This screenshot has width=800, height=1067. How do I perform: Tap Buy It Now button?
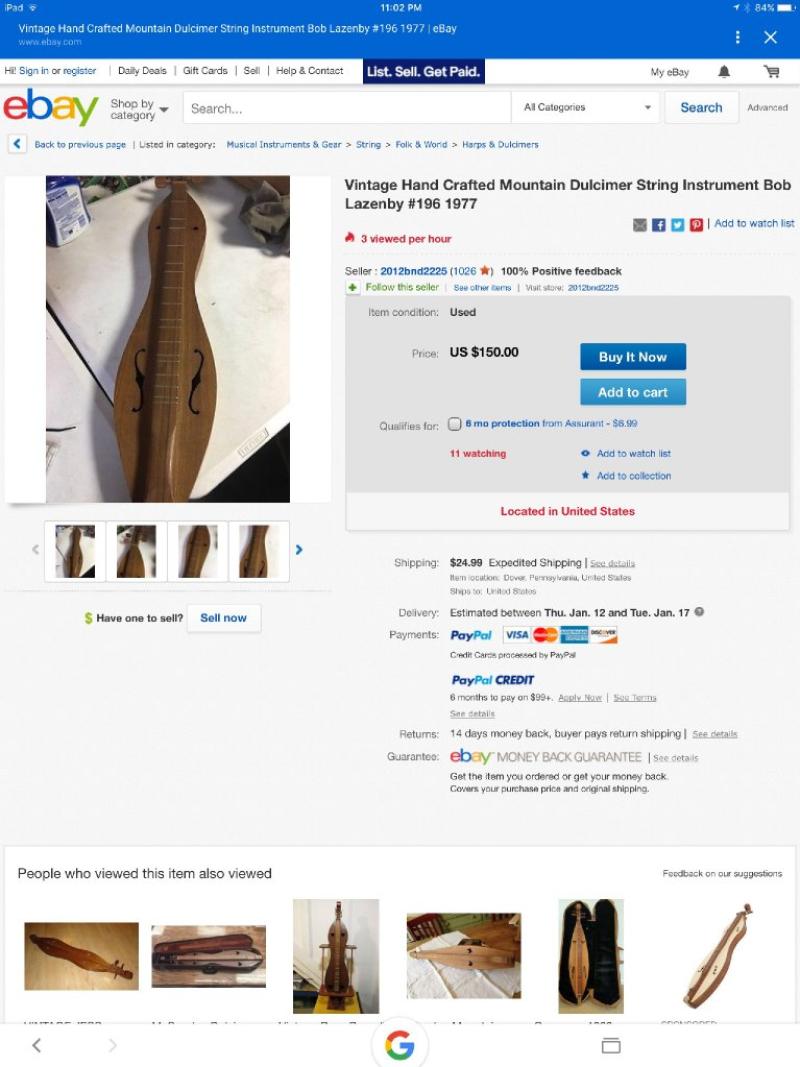[632, 357]
